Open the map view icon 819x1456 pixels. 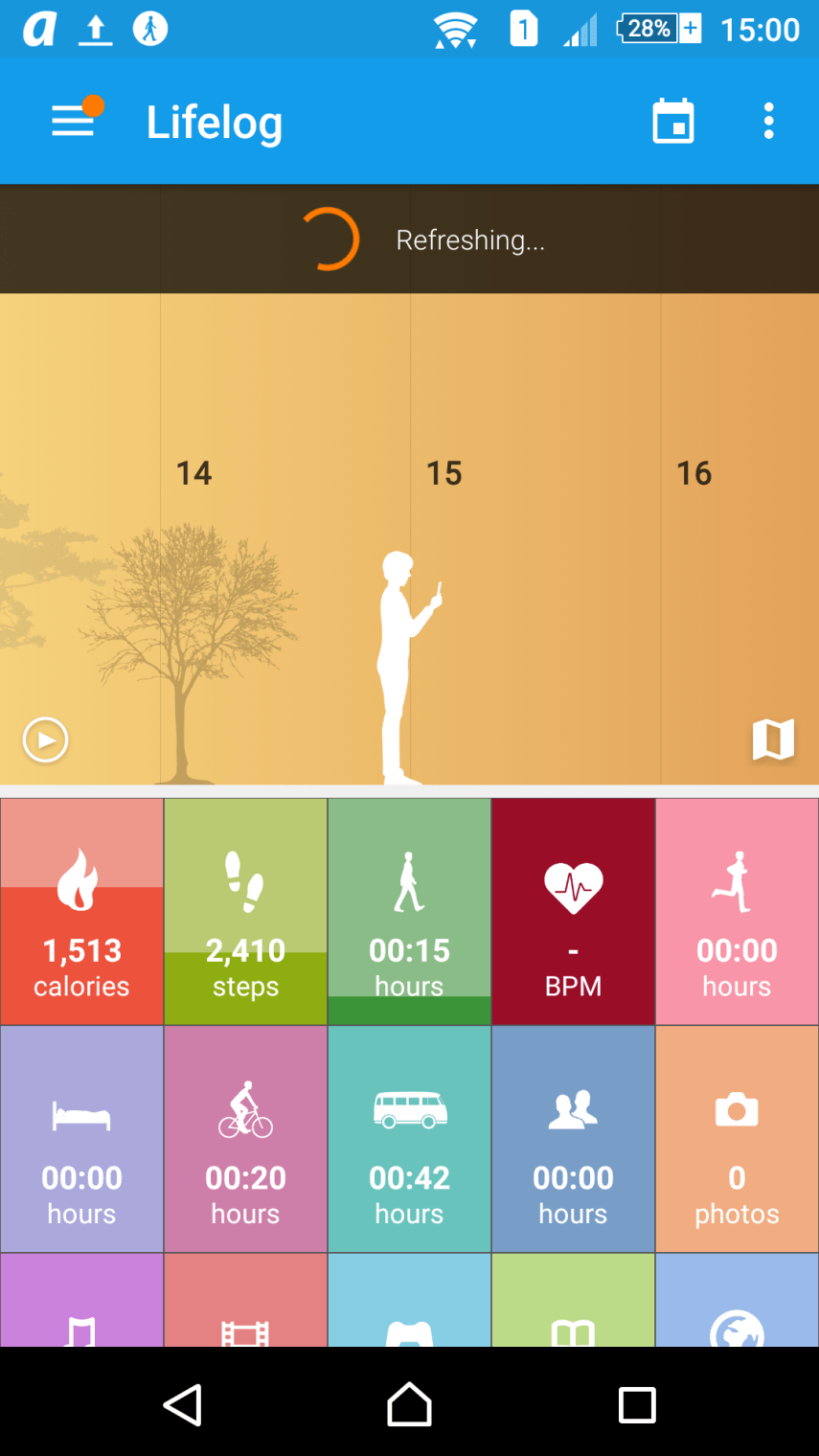(774, 739)
